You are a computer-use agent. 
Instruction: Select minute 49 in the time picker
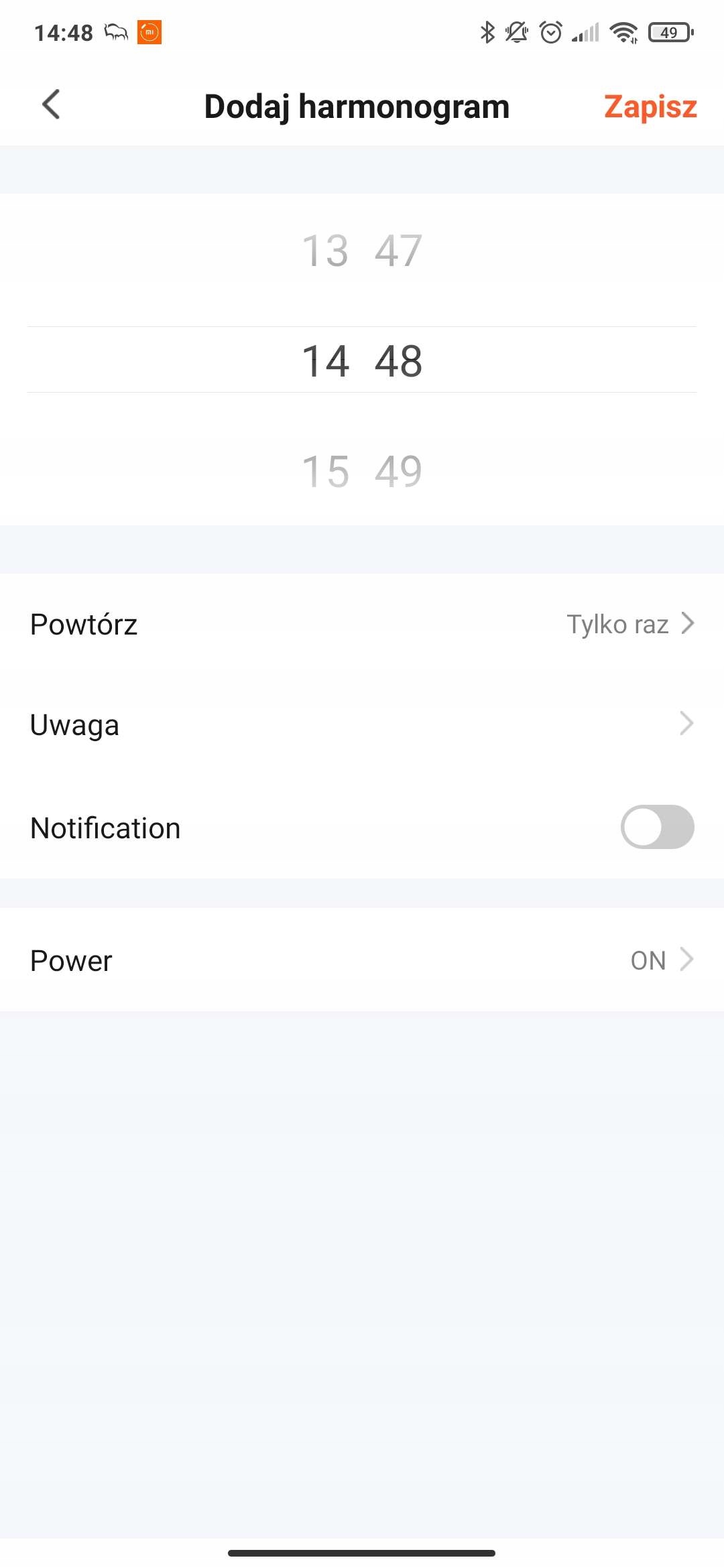coord(398,471)
